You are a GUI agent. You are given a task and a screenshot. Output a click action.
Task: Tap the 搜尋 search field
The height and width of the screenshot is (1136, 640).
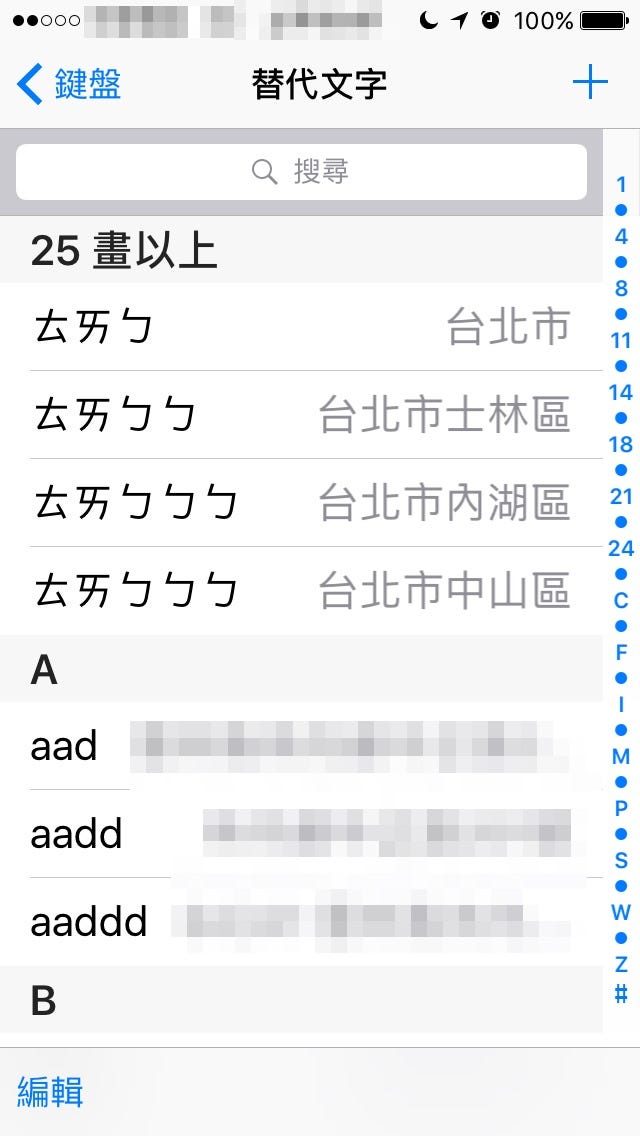pyautogui.click(x=302, y=172)
